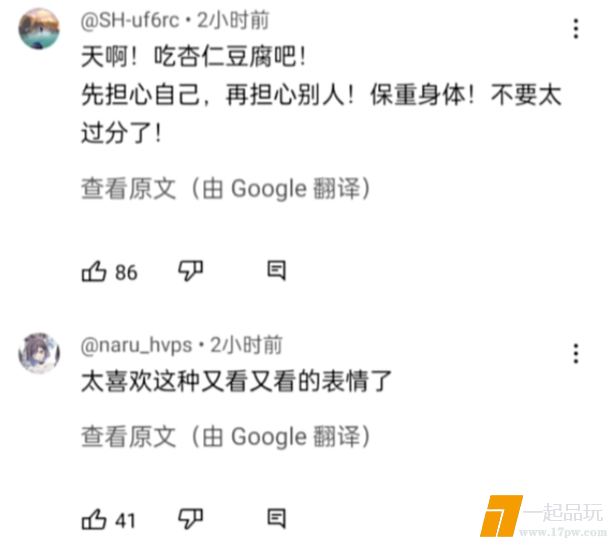Open @naru_hvps's profile avatar

[x=39, y=352]
